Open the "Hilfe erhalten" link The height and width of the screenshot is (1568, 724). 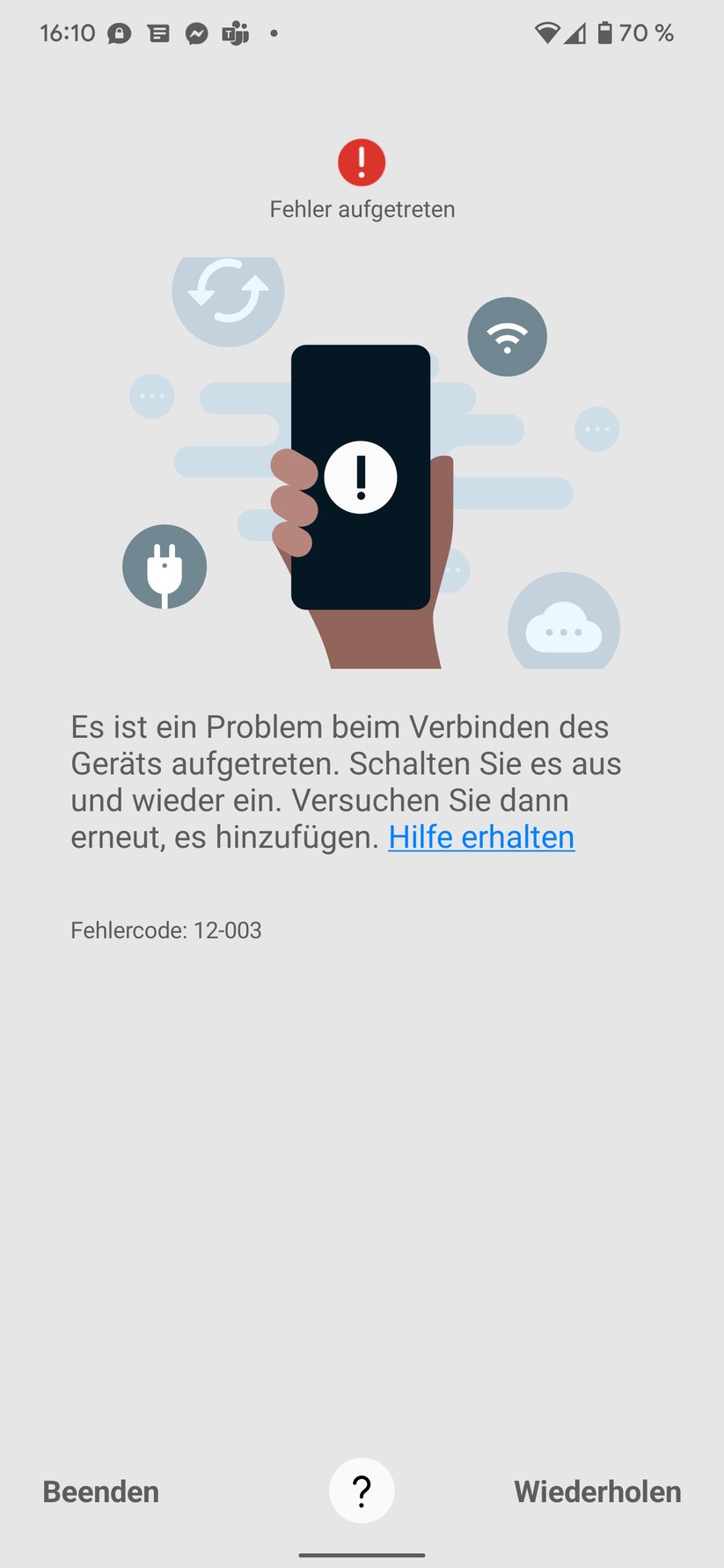(480, 837)
